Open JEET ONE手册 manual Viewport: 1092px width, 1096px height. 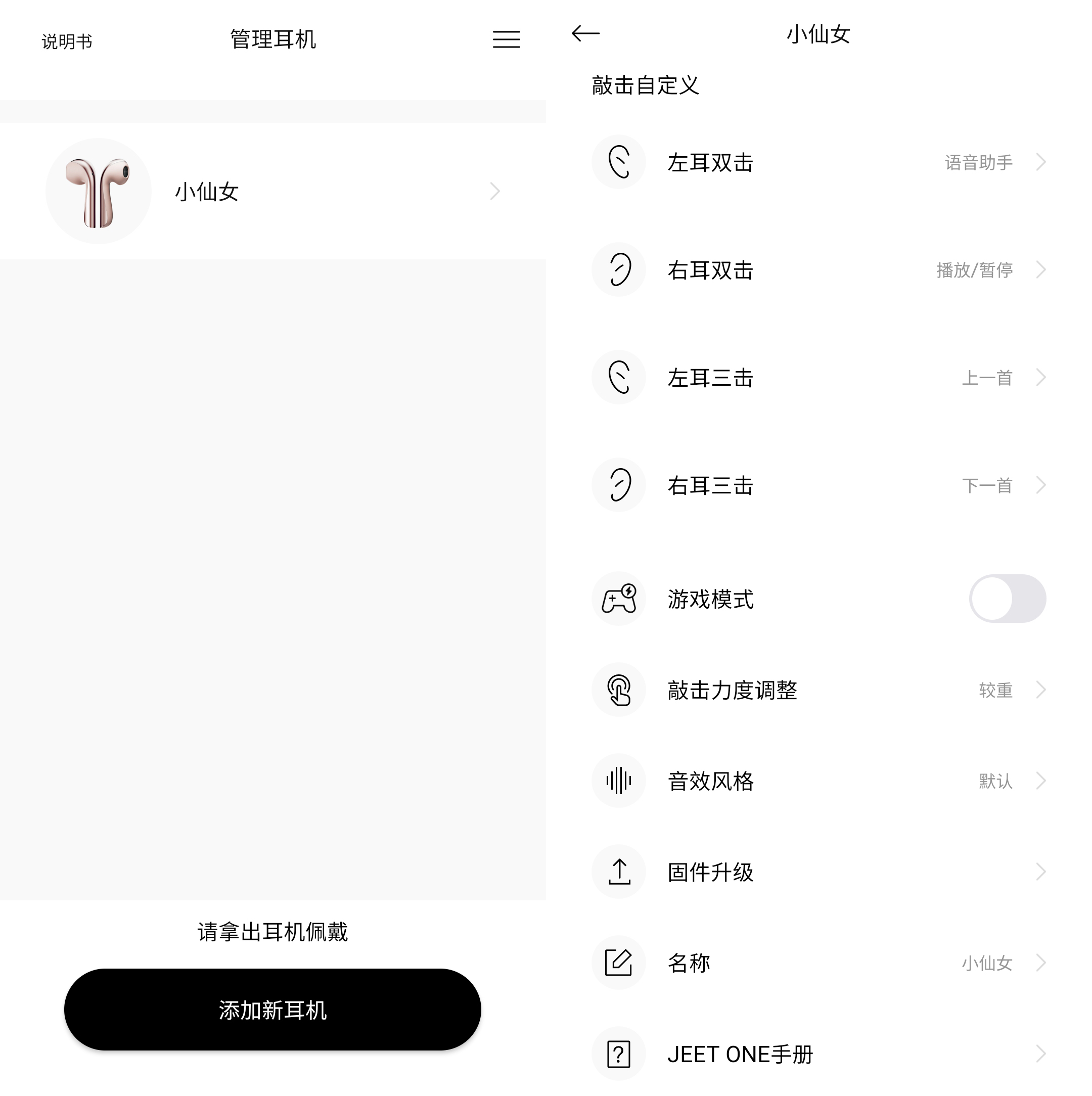818,1055
